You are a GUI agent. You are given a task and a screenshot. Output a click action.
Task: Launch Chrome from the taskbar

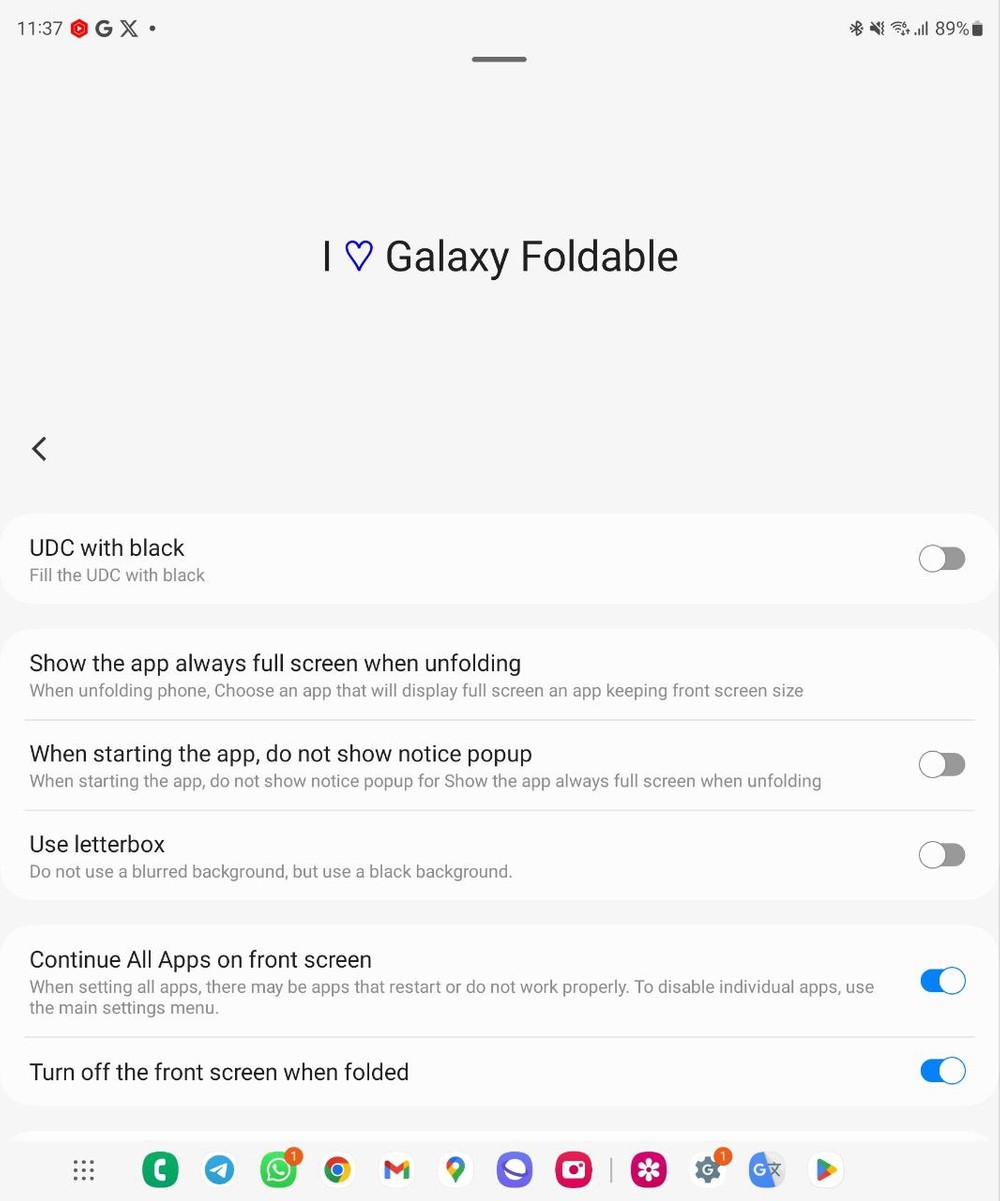[337, 1169]
